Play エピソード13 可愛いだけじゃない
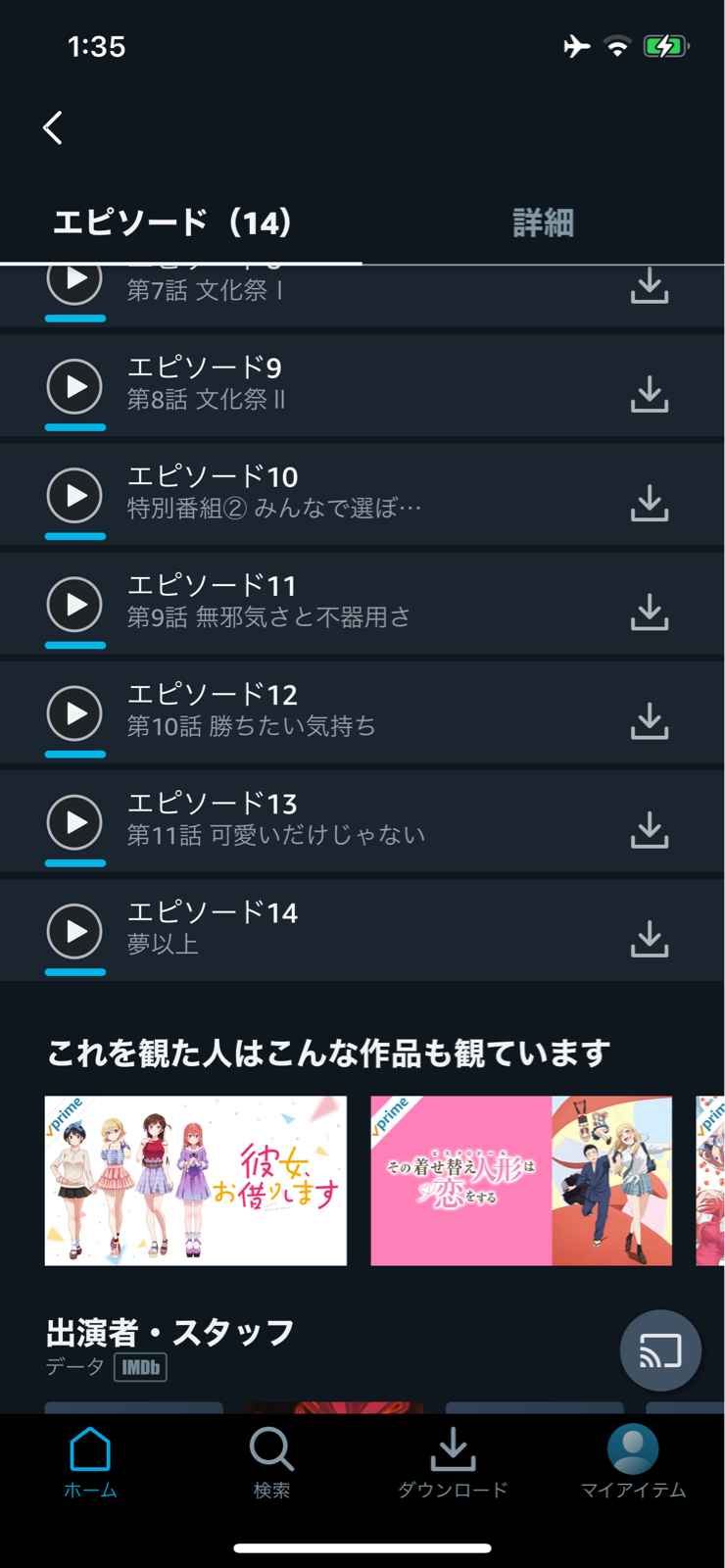 (x=74, y=822)
